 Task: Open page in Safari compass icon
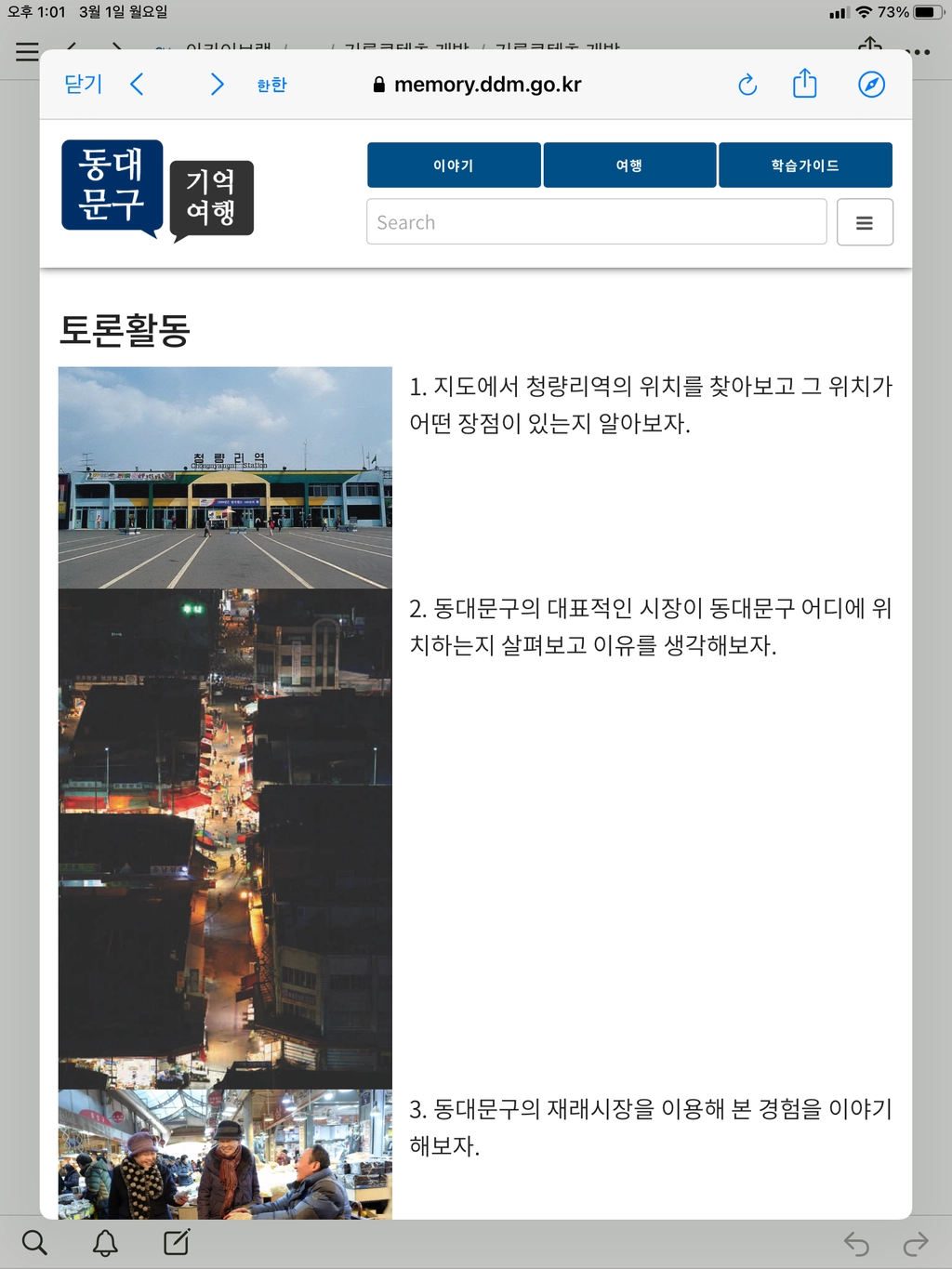[871, 85]
